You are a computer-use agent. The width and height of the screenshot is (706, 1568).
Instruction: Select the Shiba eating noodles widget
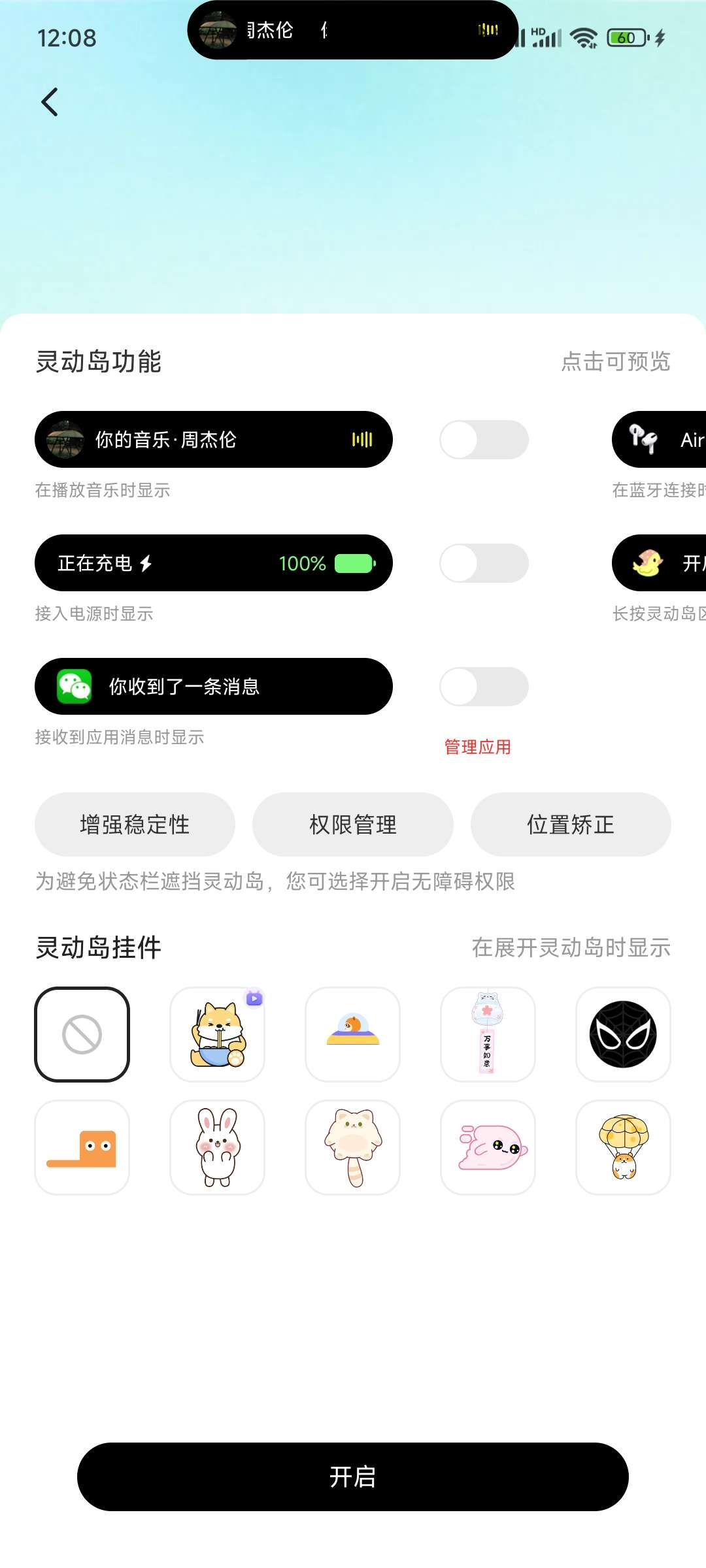217,1034
